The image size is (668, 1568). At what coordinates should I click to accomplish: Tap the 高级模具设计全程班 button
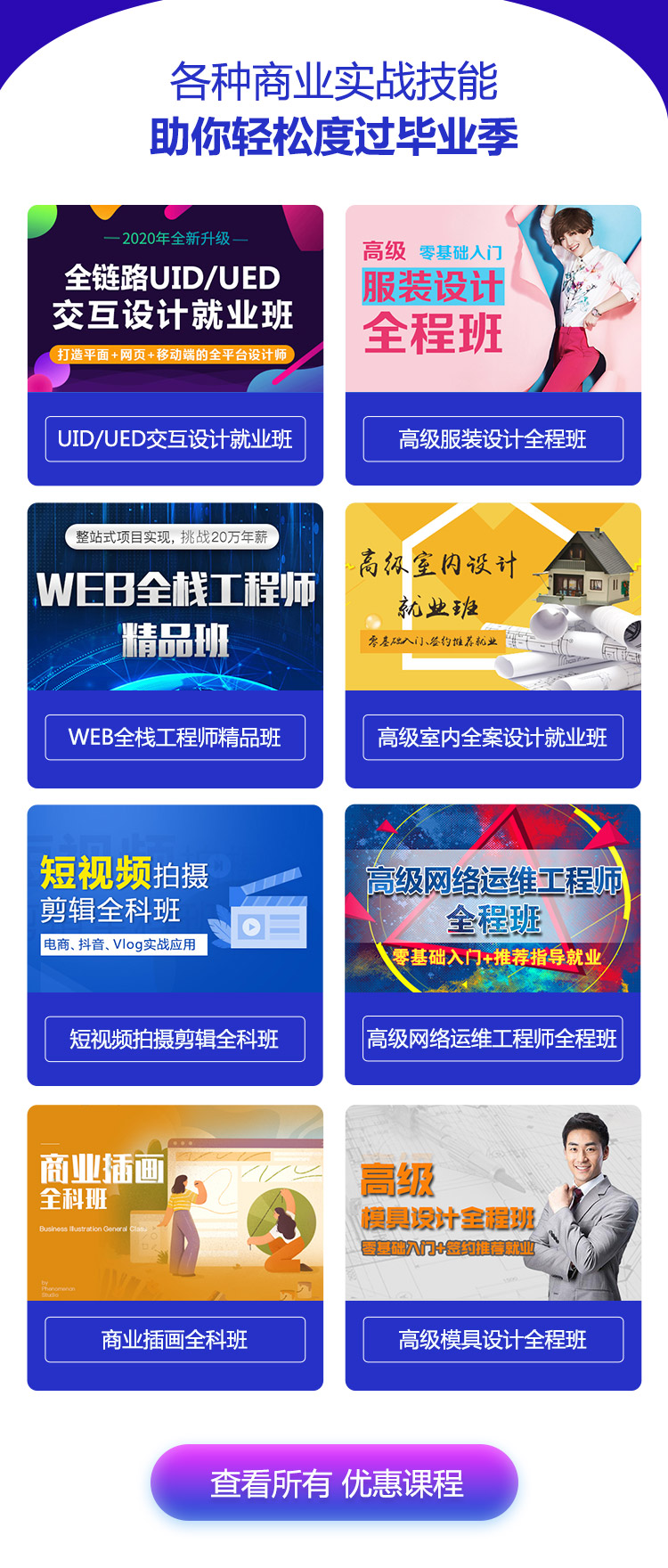click(493, 1340)
